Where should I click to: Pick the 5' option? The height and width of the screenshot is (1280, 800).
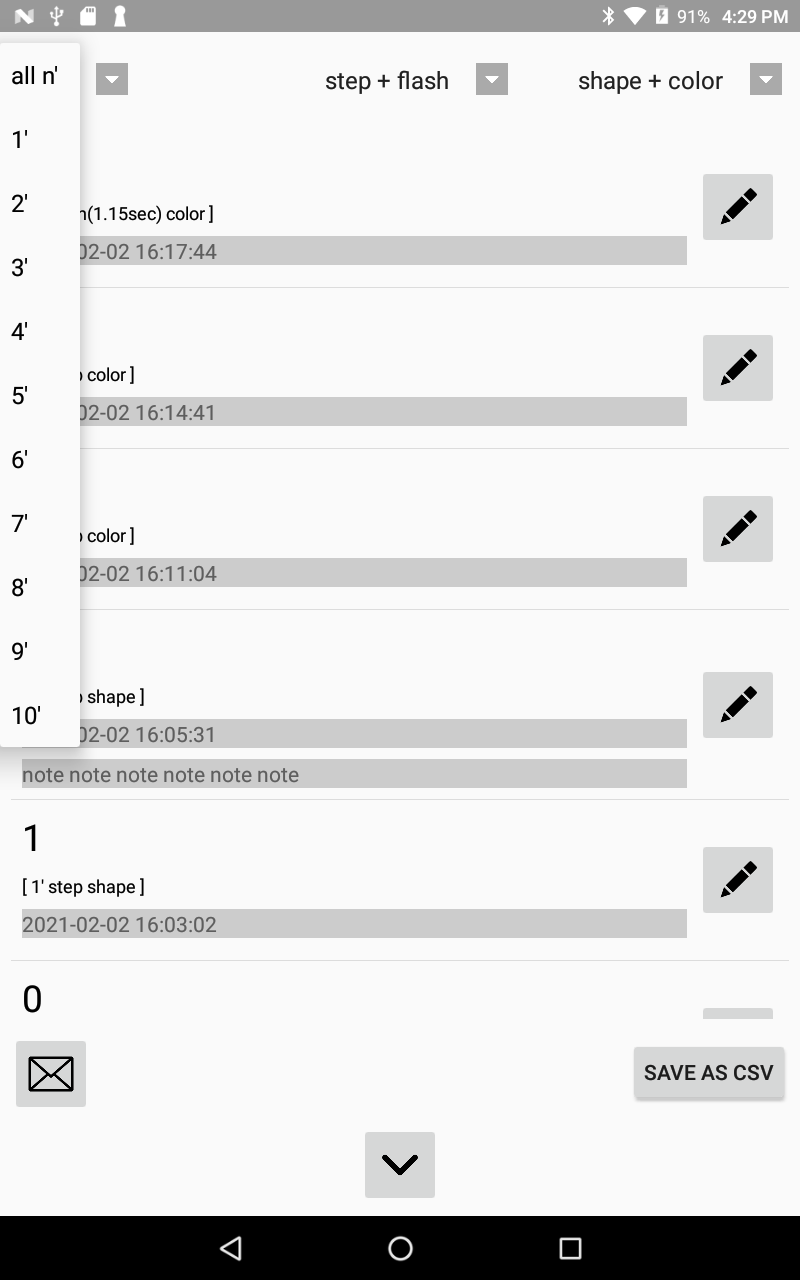[x=39, y=396]
